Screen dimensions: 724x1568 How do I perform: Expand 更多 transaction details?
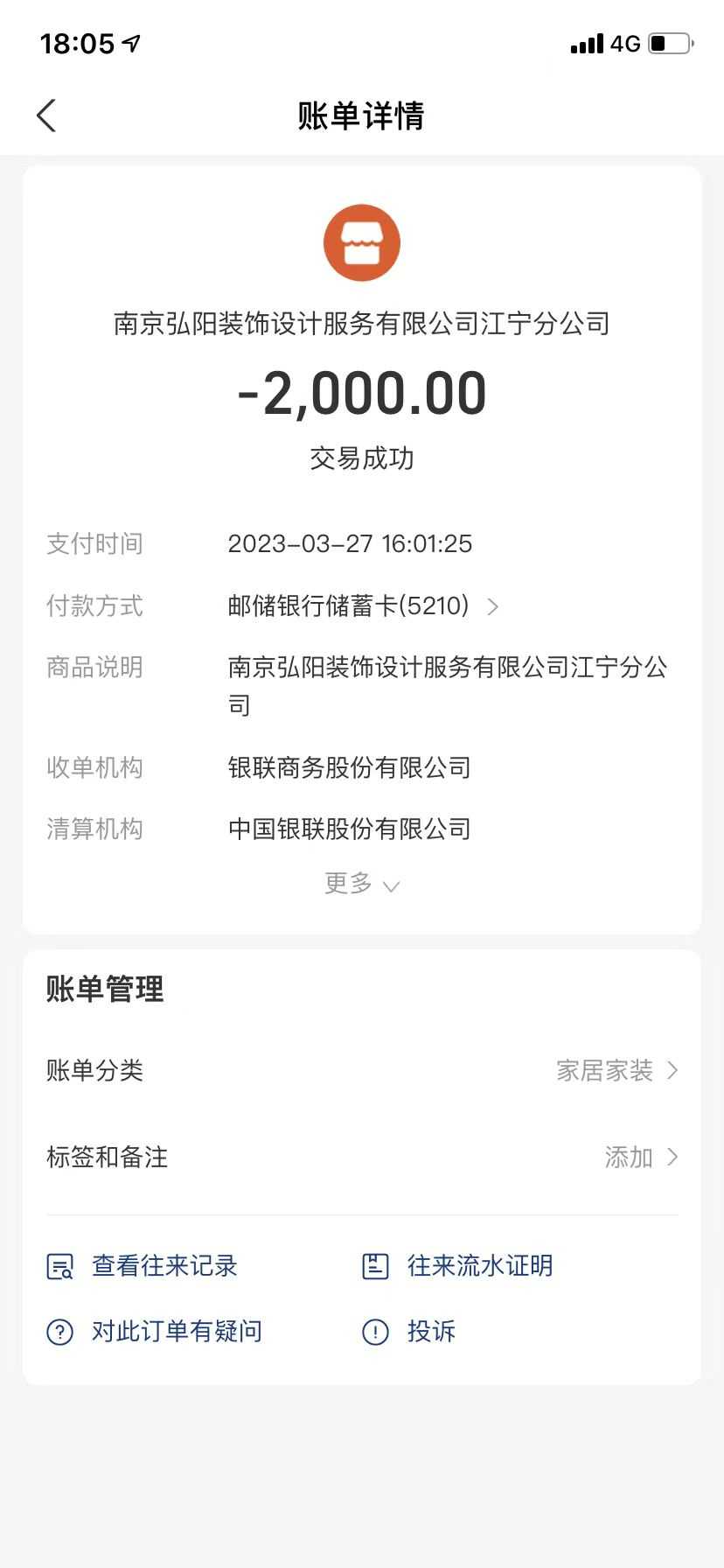pyautogui.click(x=361, y=884)
